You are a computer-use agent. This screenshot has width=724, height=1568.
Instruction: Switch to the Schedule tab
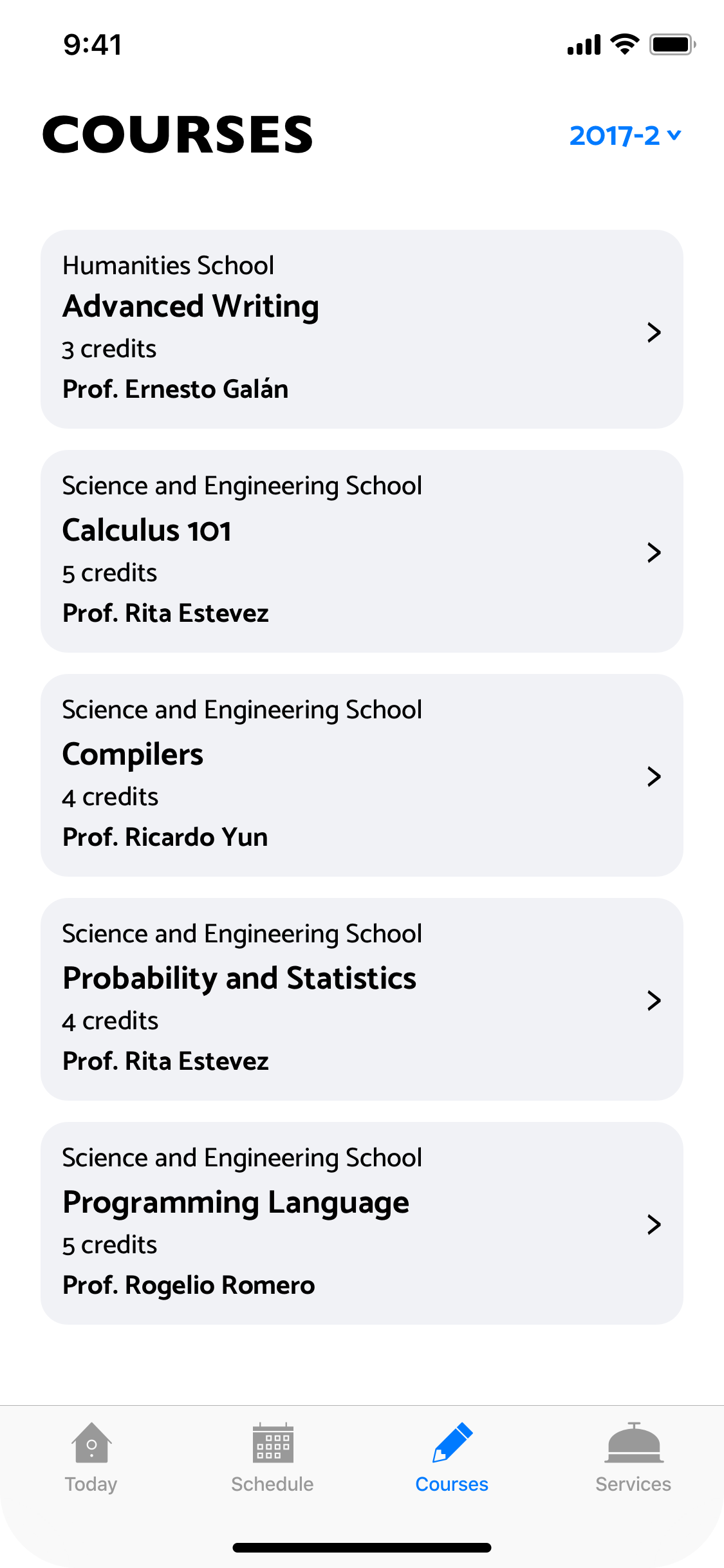272,1471
